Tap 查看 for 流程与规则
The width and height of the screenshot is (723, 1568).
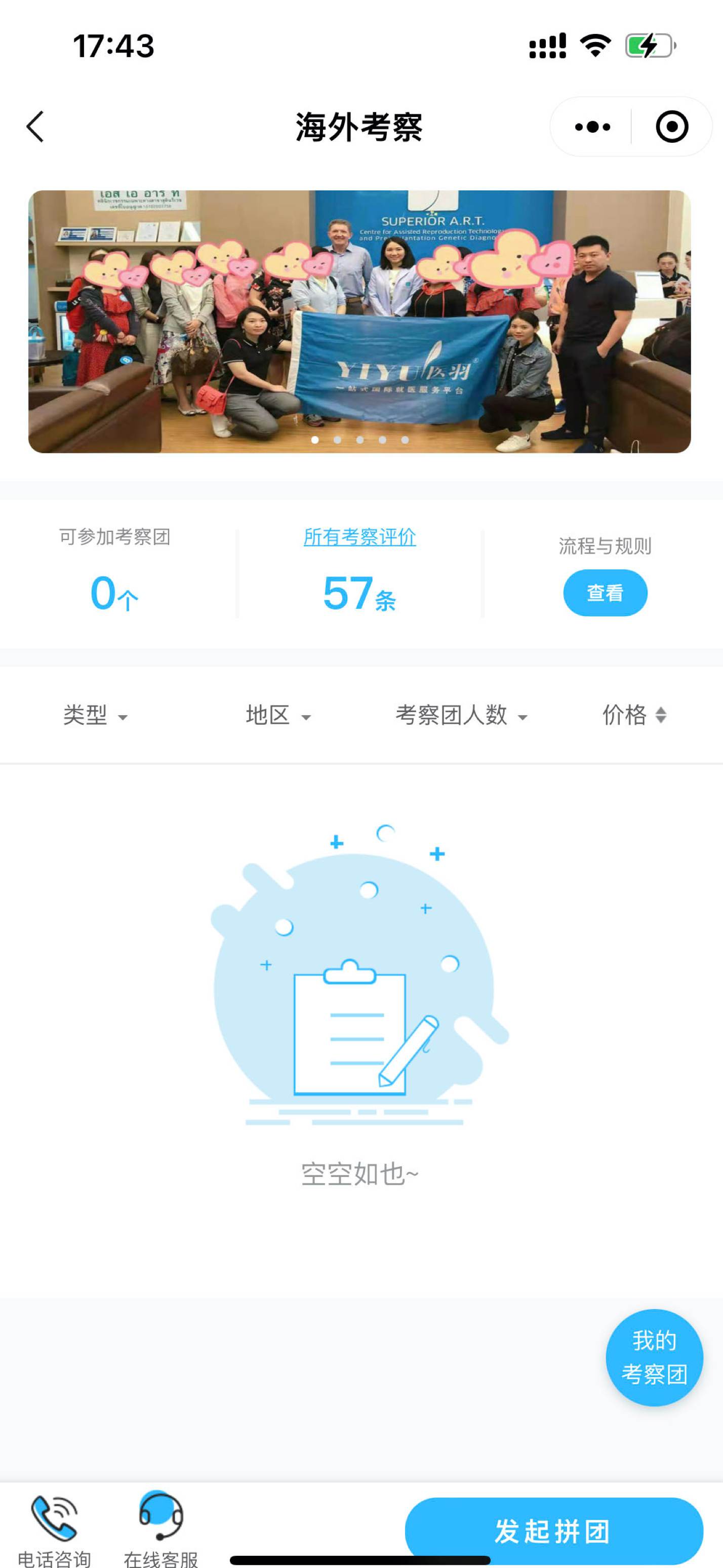(x=605, y=592)
